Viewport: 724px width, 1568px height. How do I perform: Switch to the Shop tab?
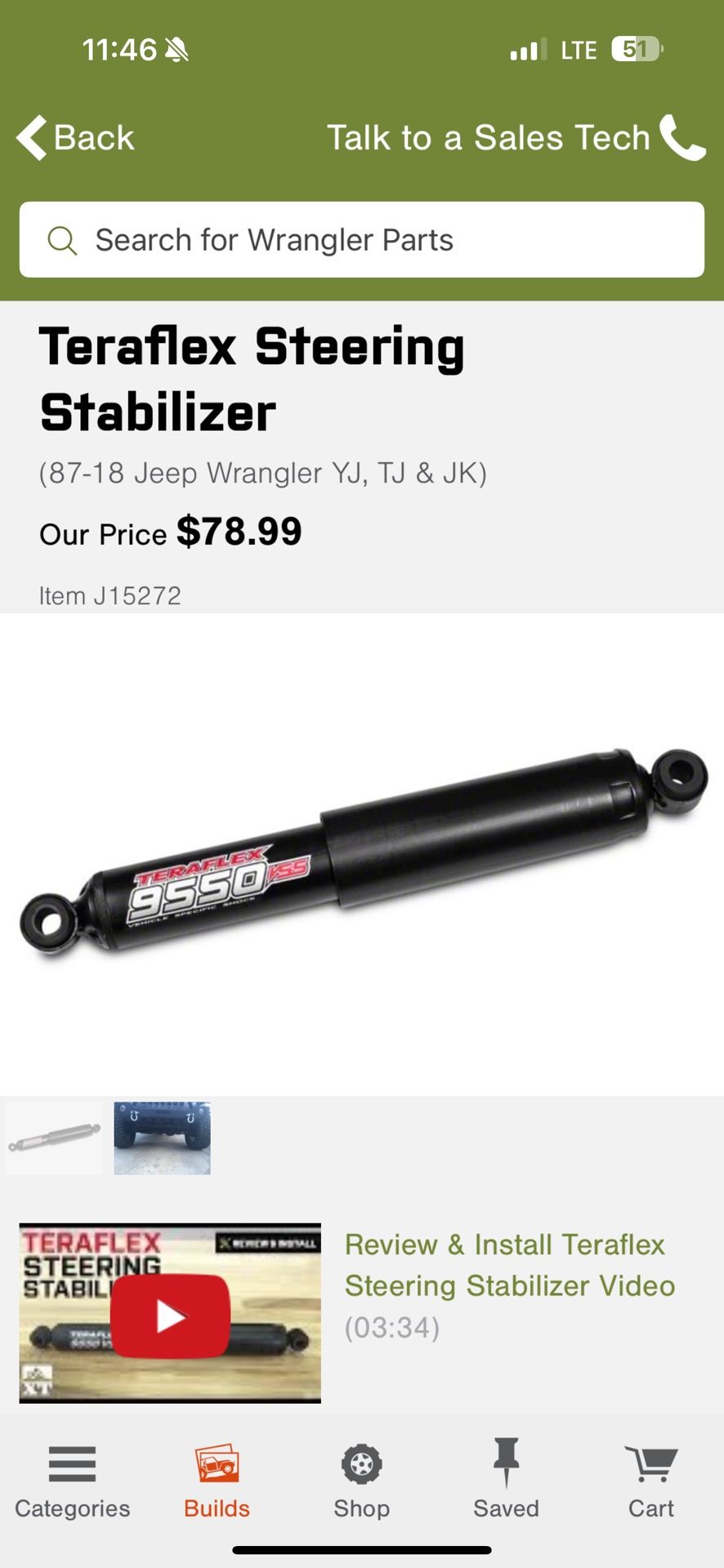click(x=361, y=1480)
